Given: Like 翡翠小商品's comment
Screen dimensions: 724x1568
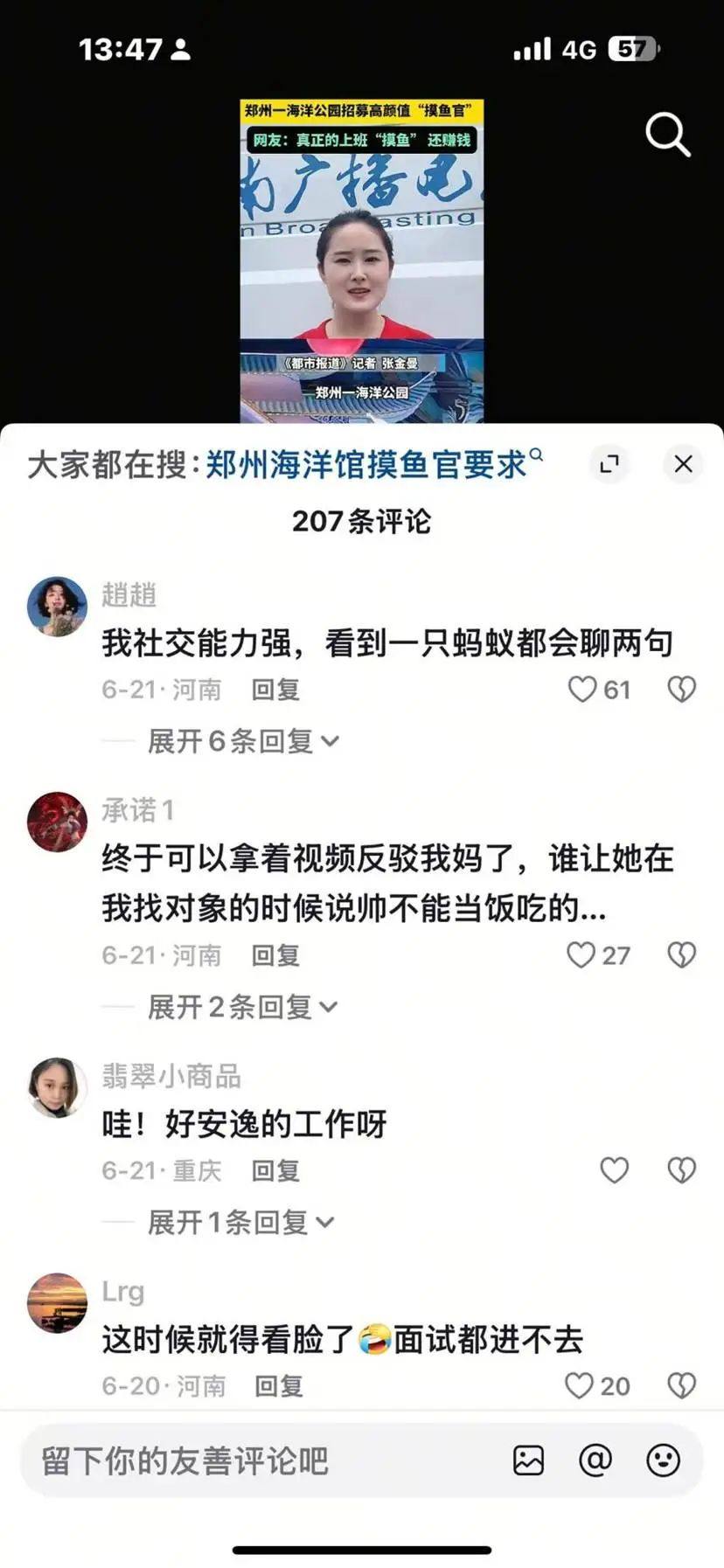Looking at the screenshot, I should click(x=614, y=1170).
